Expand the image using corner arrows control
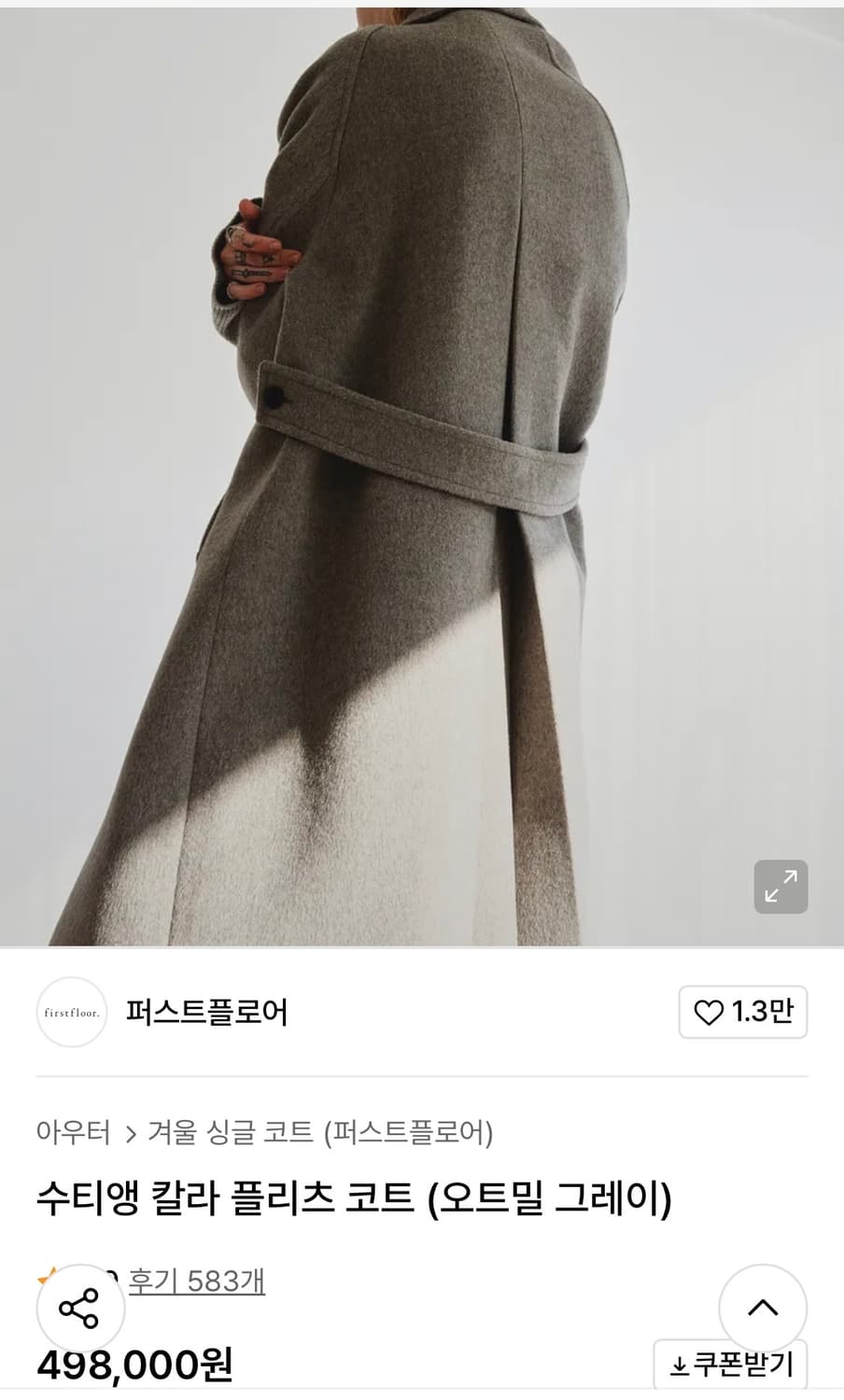 pos(781,887)
